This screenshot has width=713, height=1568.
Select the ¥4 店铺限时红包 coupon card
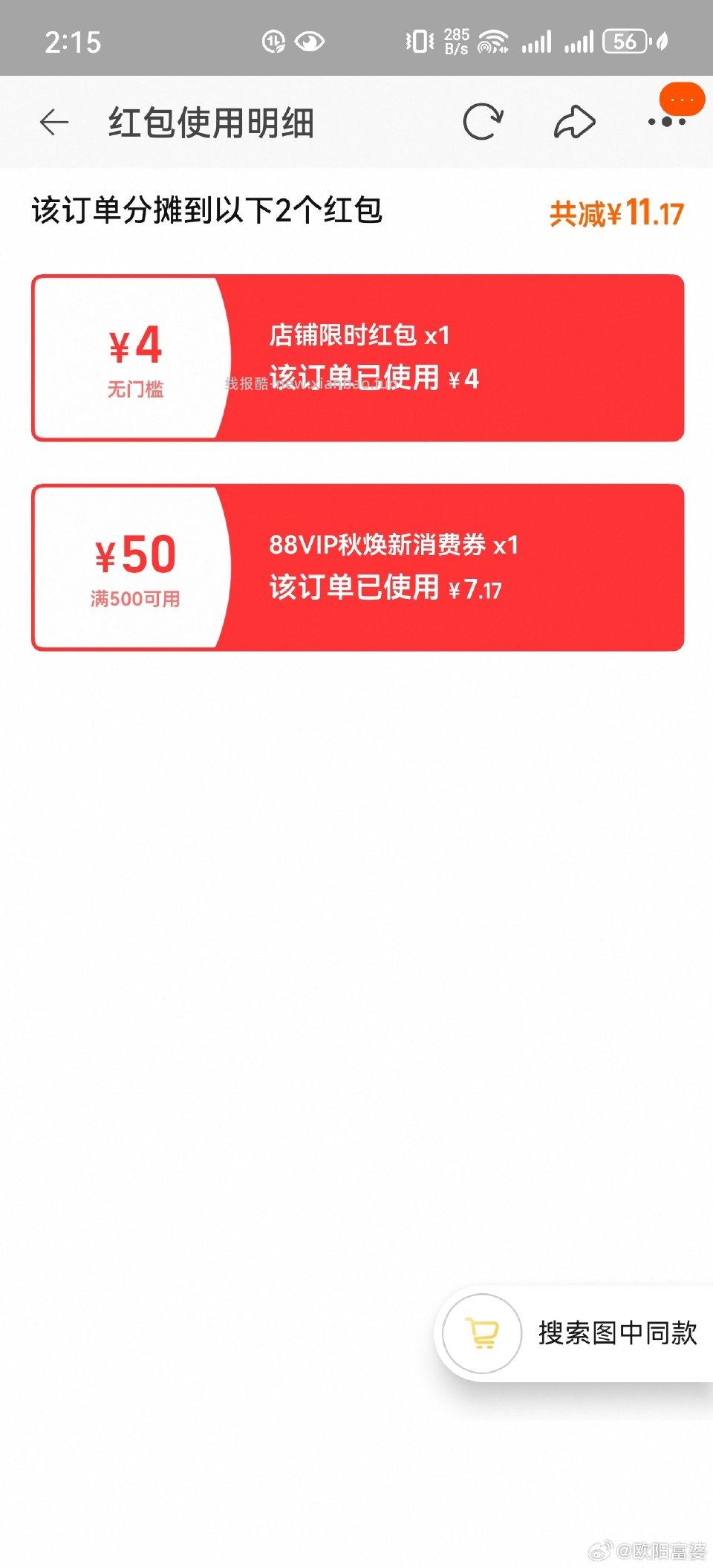pyautogui.click(x=356, y=356)
